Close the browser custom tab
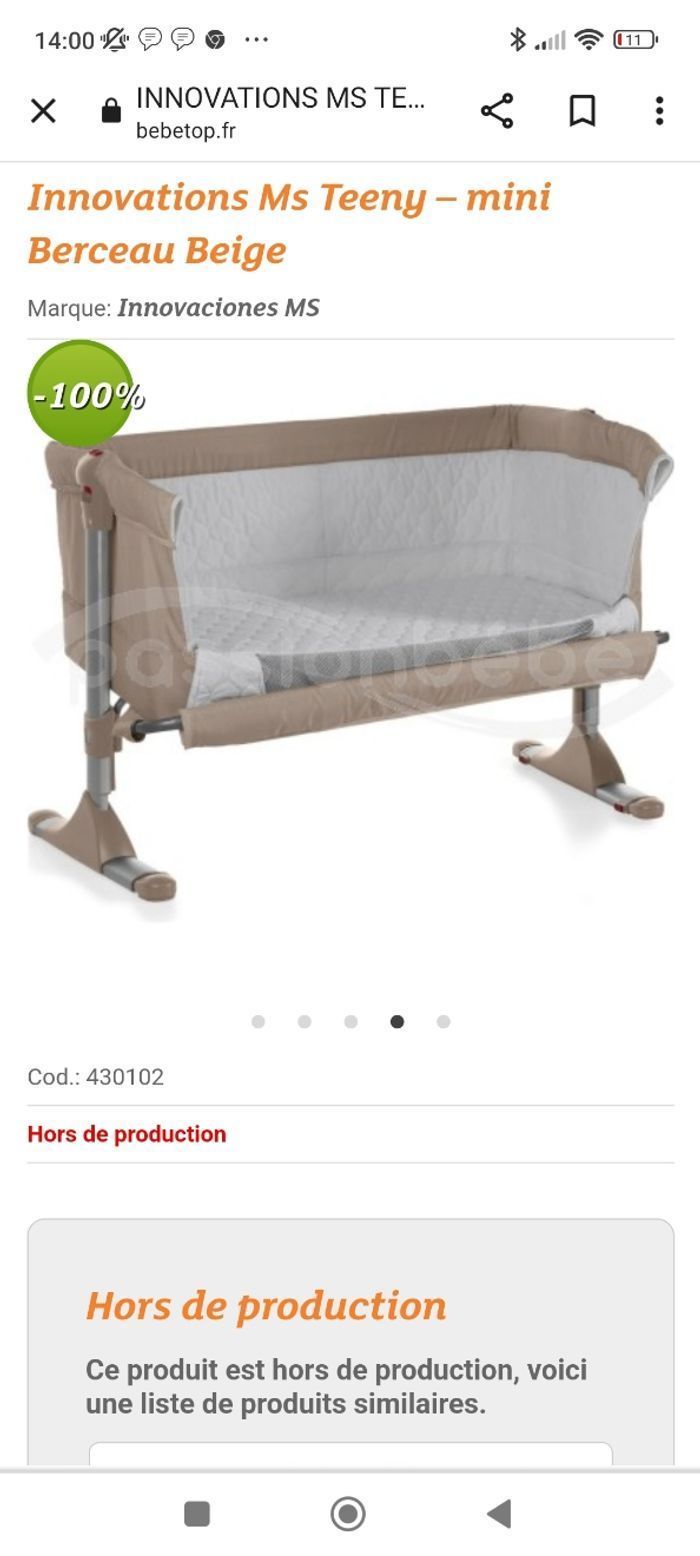700x1556 pixels. tap(43, 111)
